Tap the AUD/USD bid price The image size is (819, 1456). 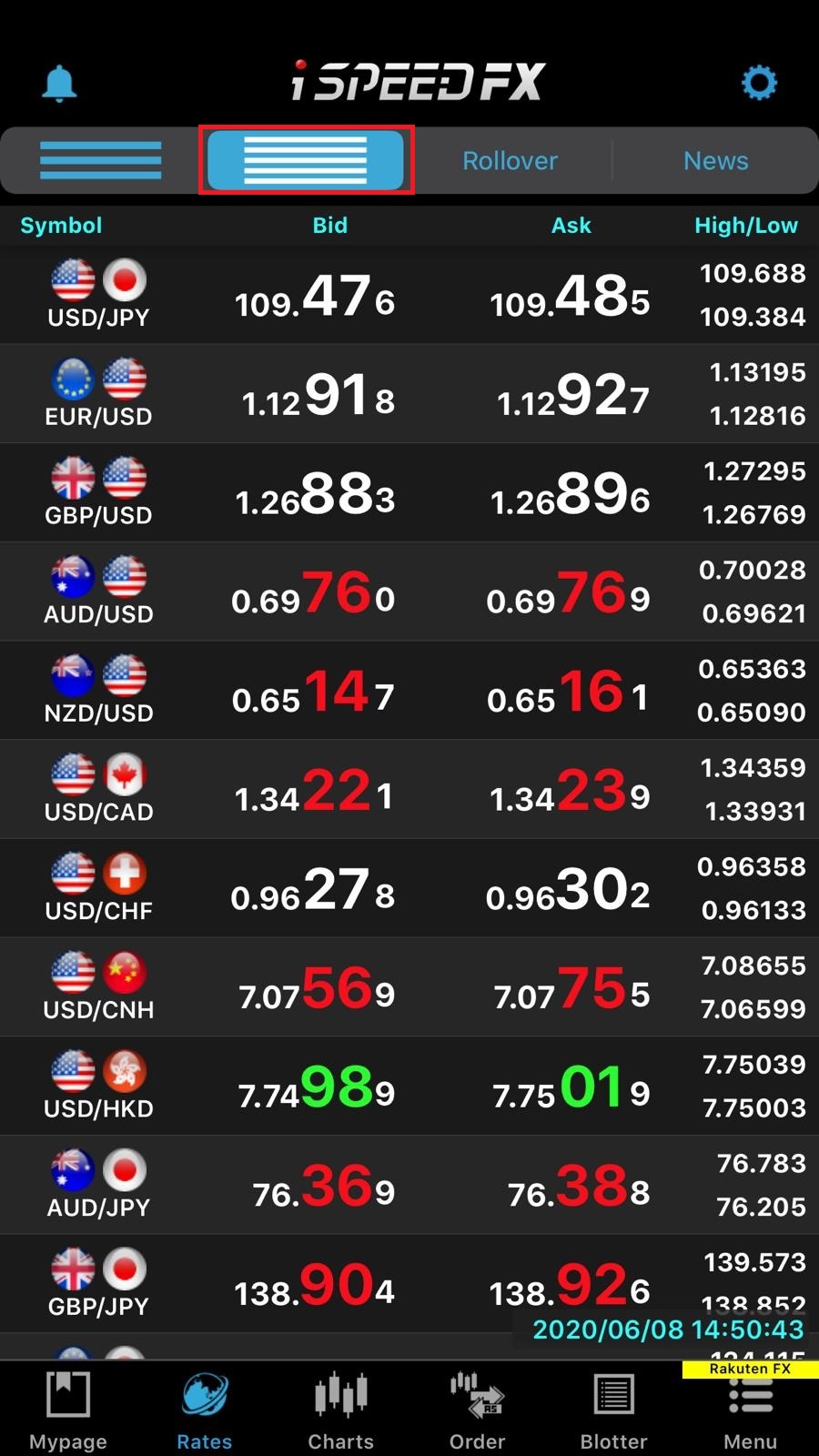point(313,594)
